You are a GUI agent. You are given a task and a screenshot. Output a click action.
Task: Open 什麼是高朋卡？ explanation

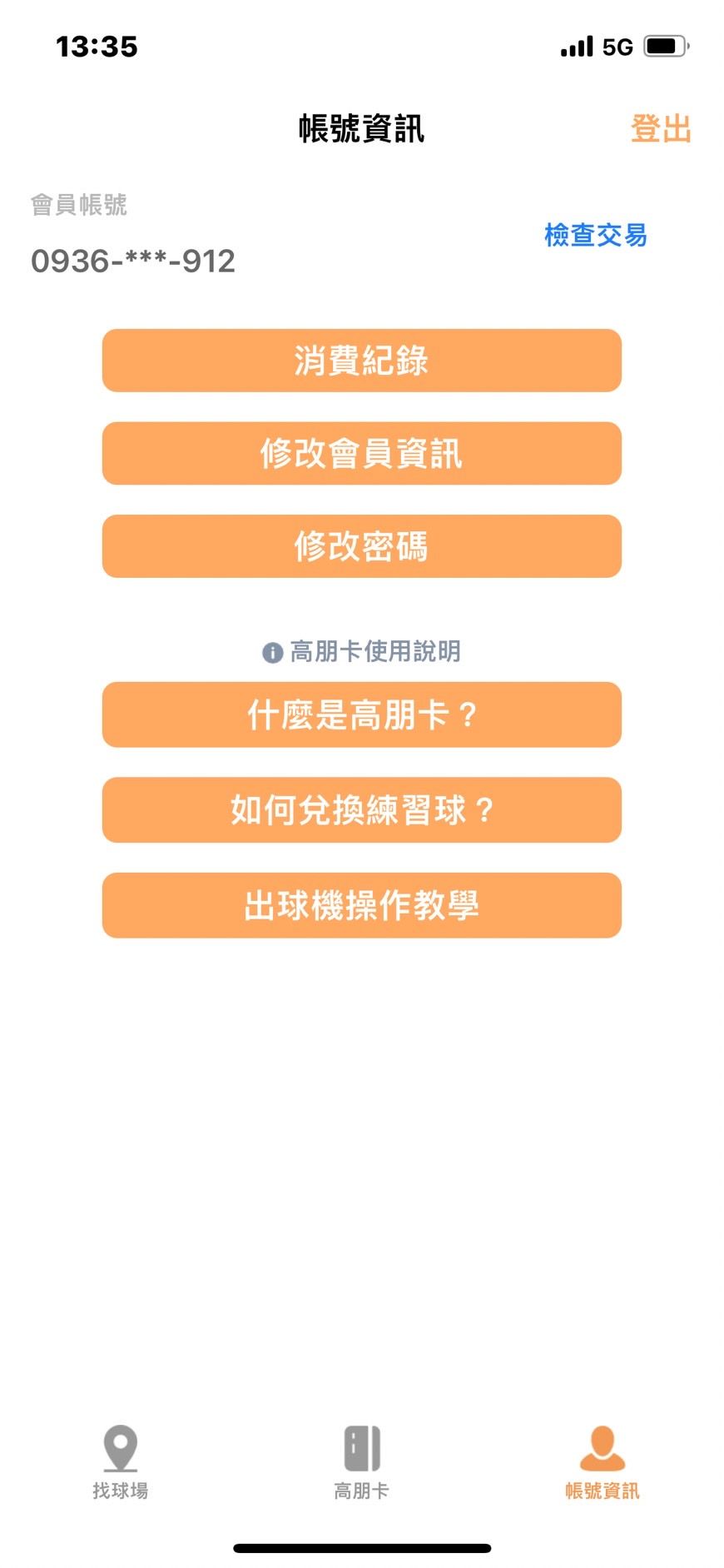click(361, 714)
